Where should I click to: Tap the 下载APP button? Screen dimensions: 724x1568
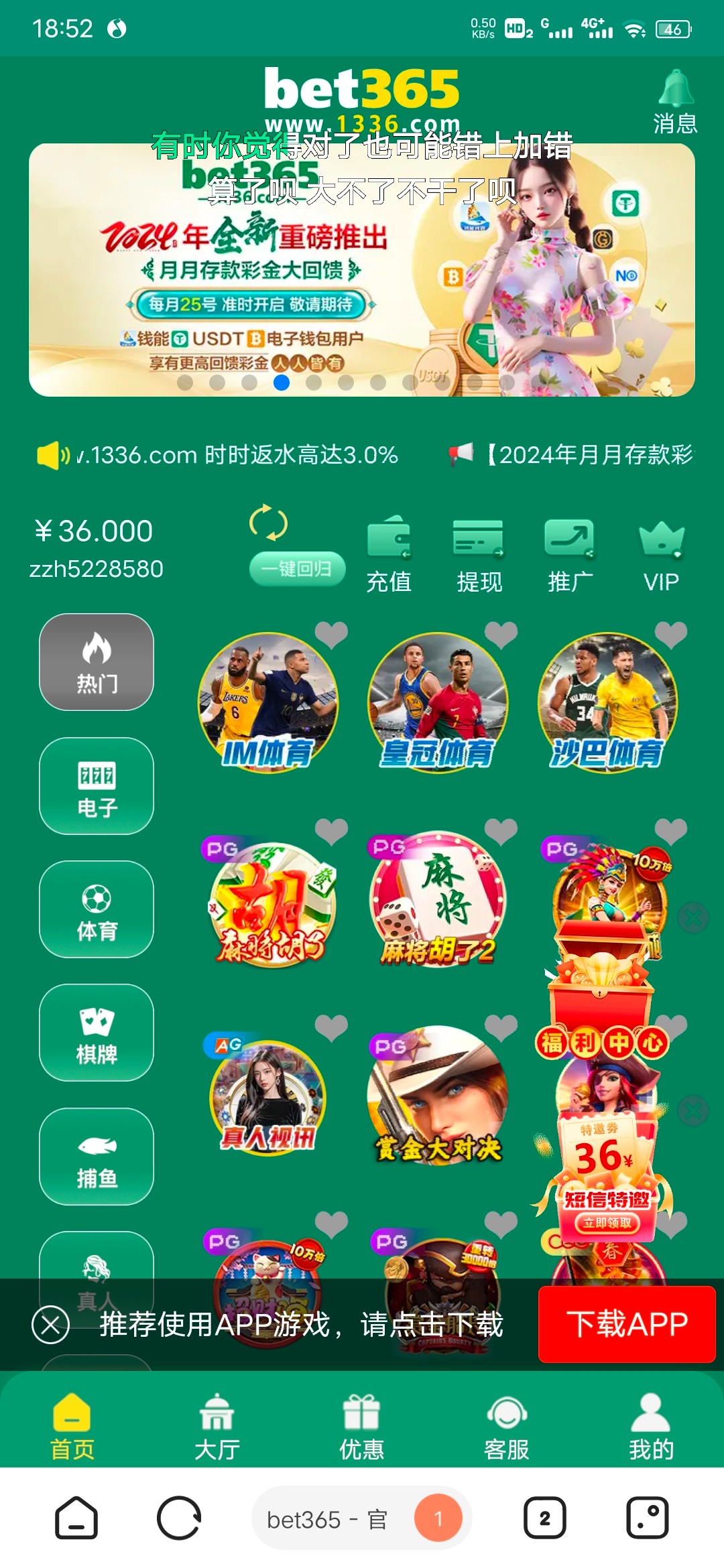pyautogui.click(x=627, y=1324)
